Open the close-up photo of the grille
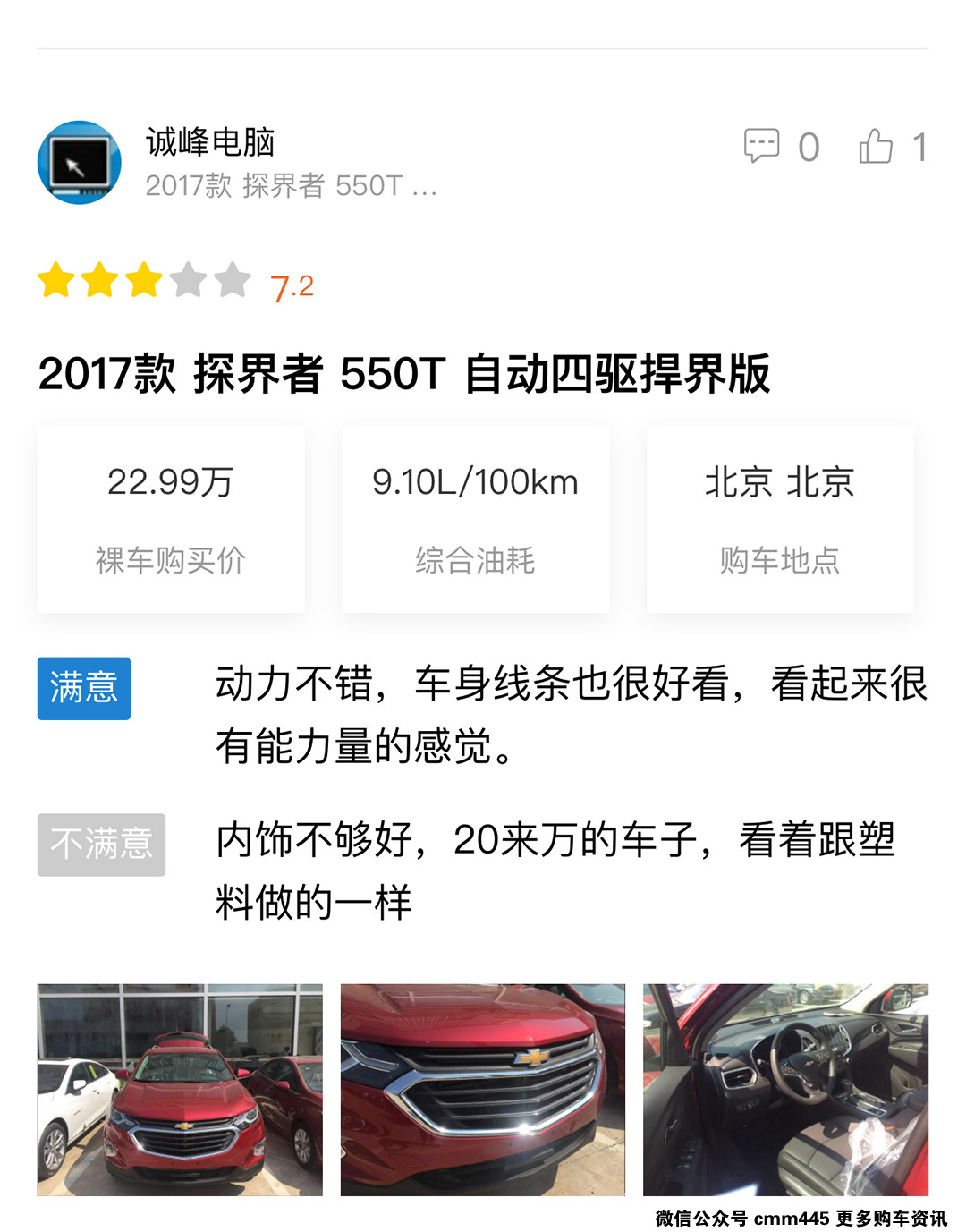Image resolution: width=966 pixels, height=1232 pixels. pyautogui.click(x=483, y=1090)
